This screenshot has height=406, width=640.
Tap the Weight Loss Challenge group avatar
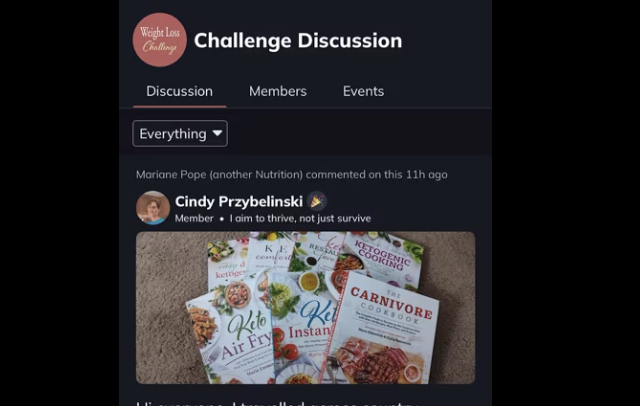pyautogui.click(x=160, y=40)
